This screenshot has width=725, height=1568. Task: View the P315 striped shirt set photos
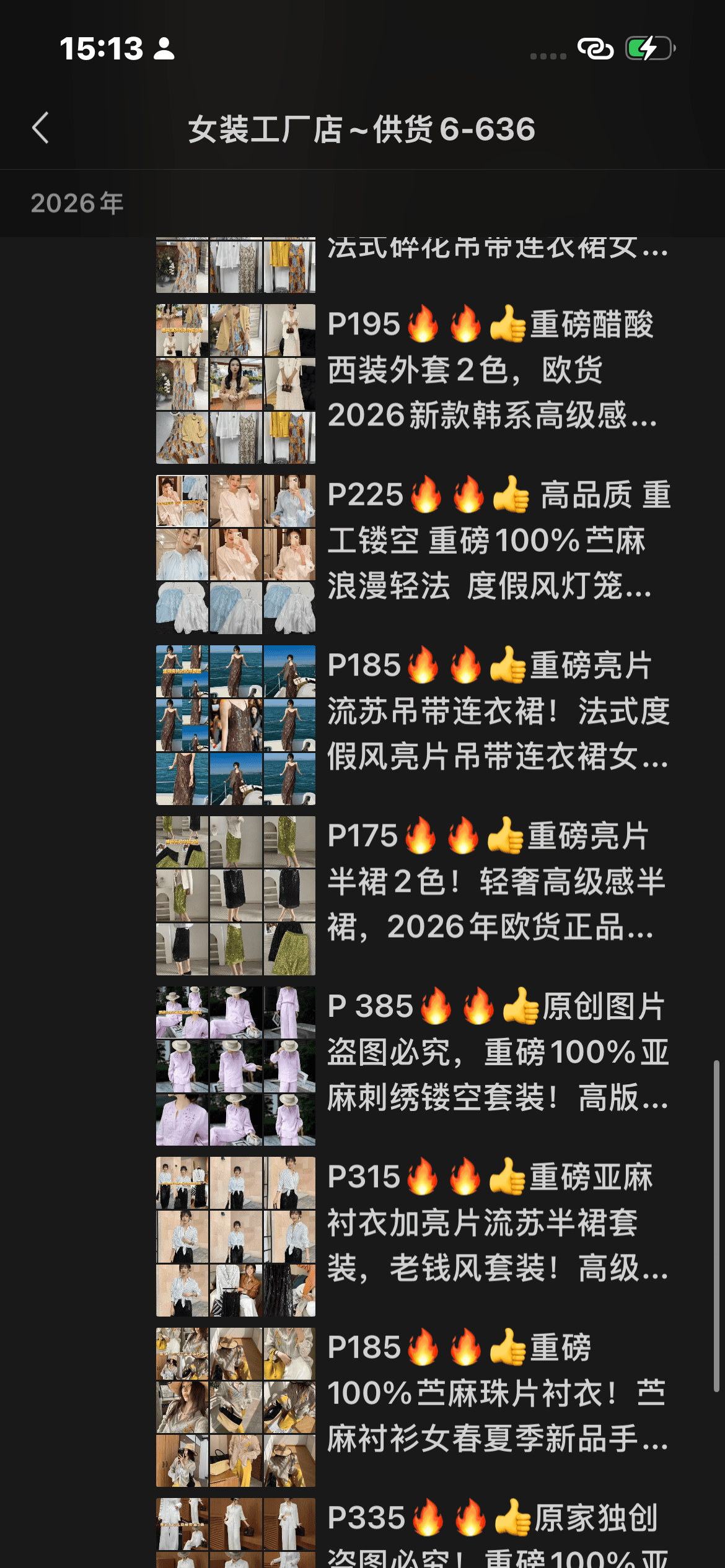235,1237
